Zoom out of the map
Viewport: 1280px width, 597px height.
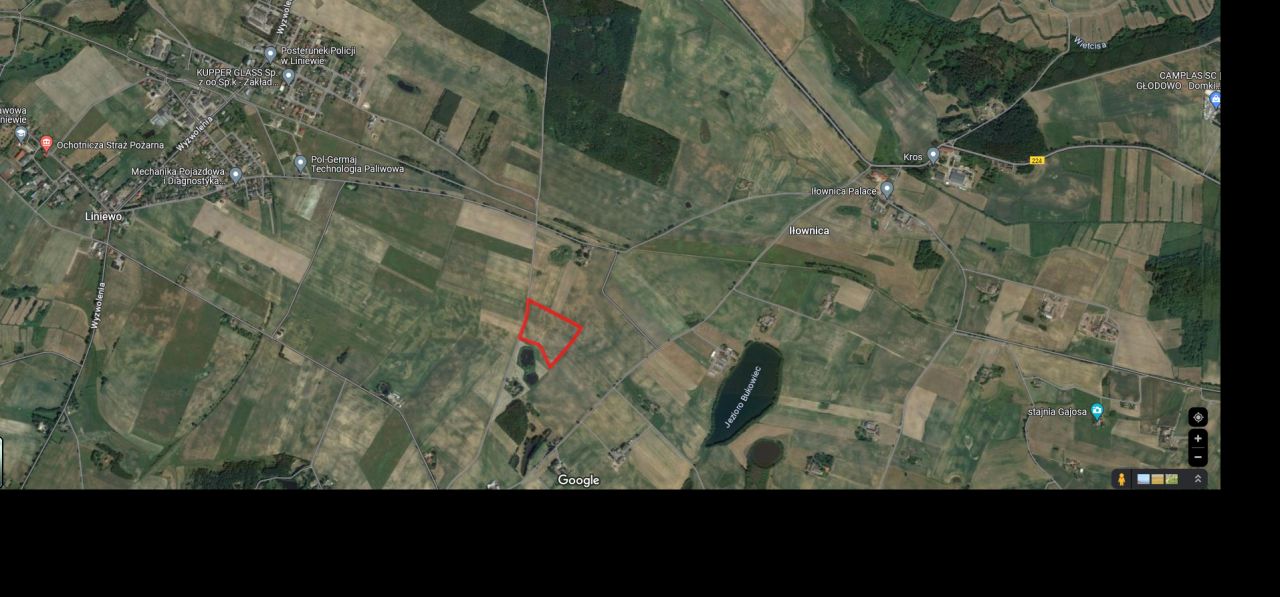[x=1198, y=457]
